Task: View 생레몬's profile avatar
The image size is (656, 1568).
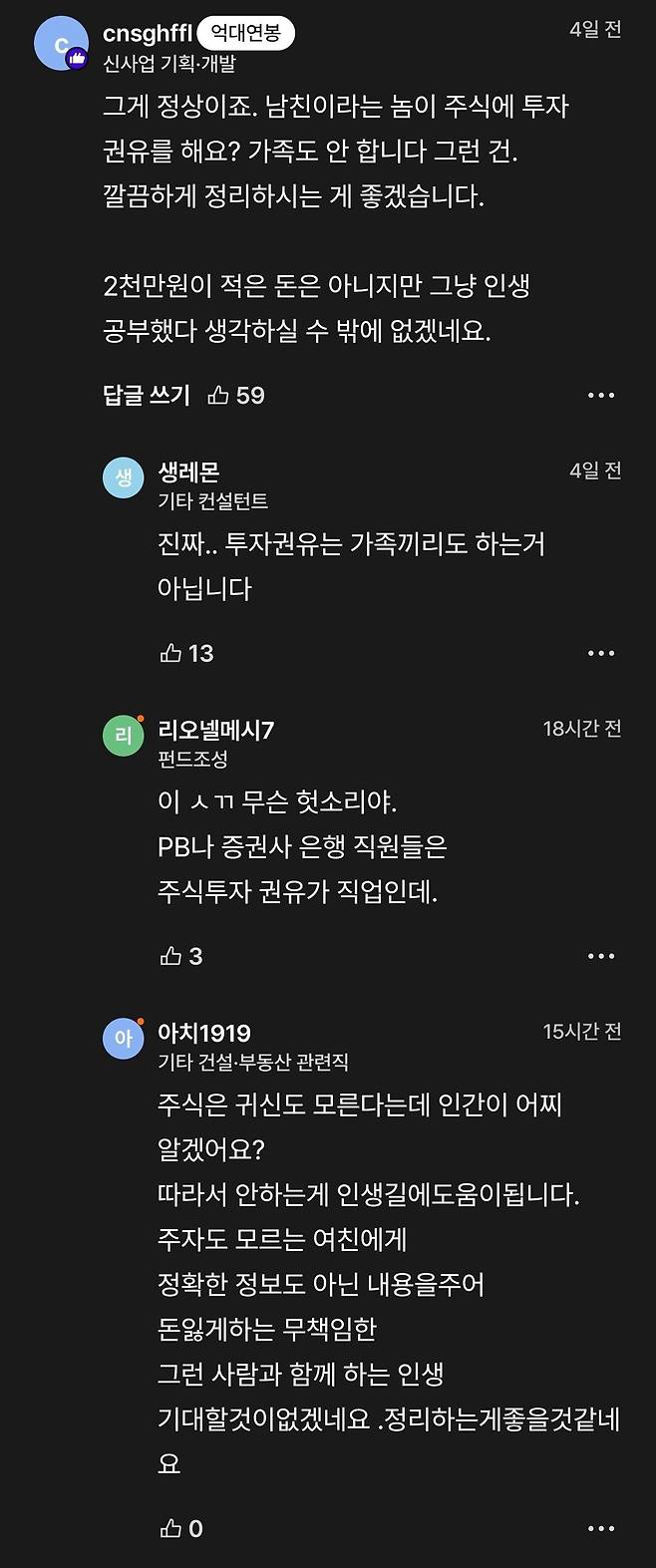Action: tap(124, 478)
